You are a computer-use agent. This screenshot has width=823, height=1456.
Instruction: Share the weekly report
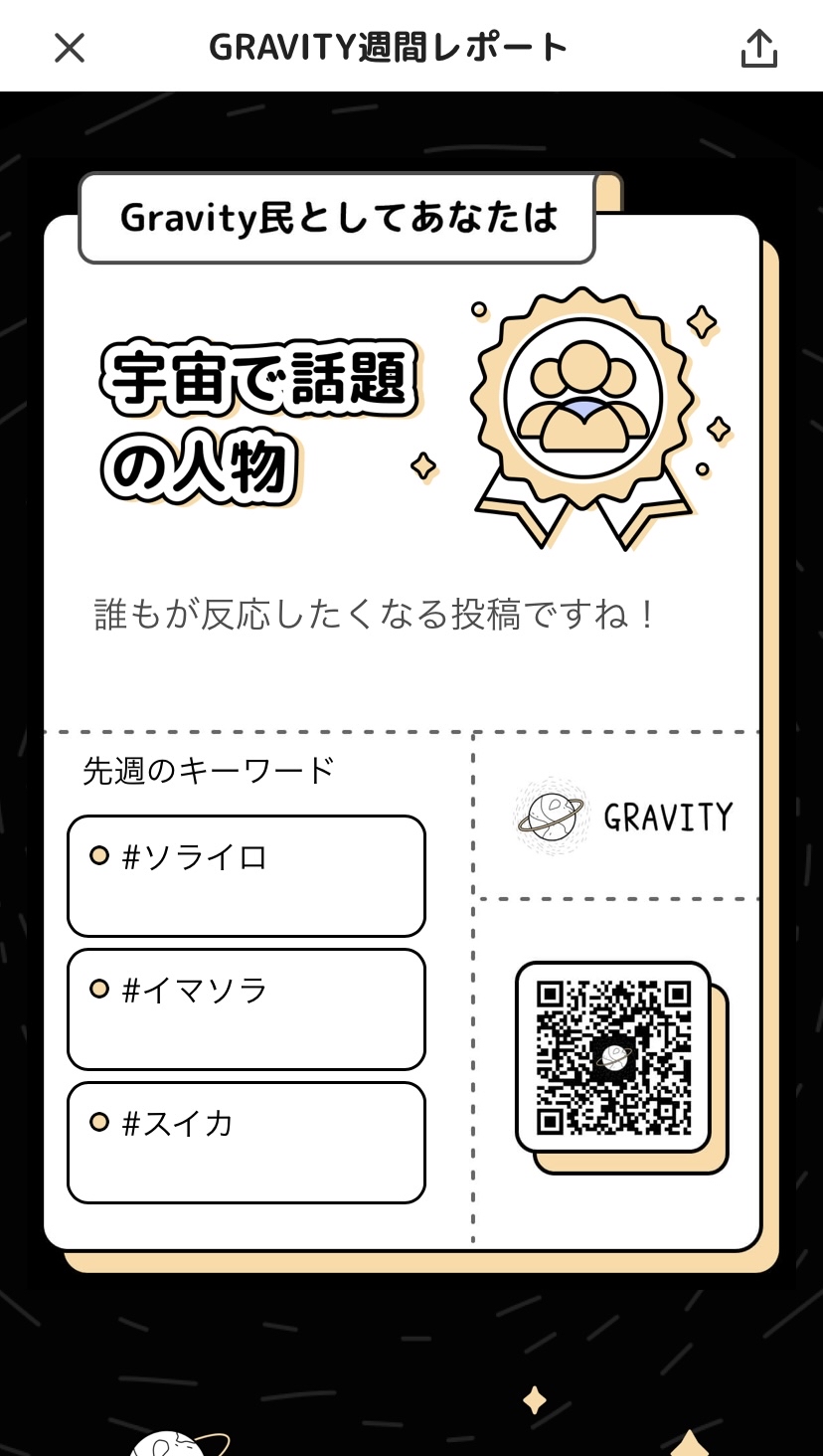pyautogui.click(x=758, y=48)
